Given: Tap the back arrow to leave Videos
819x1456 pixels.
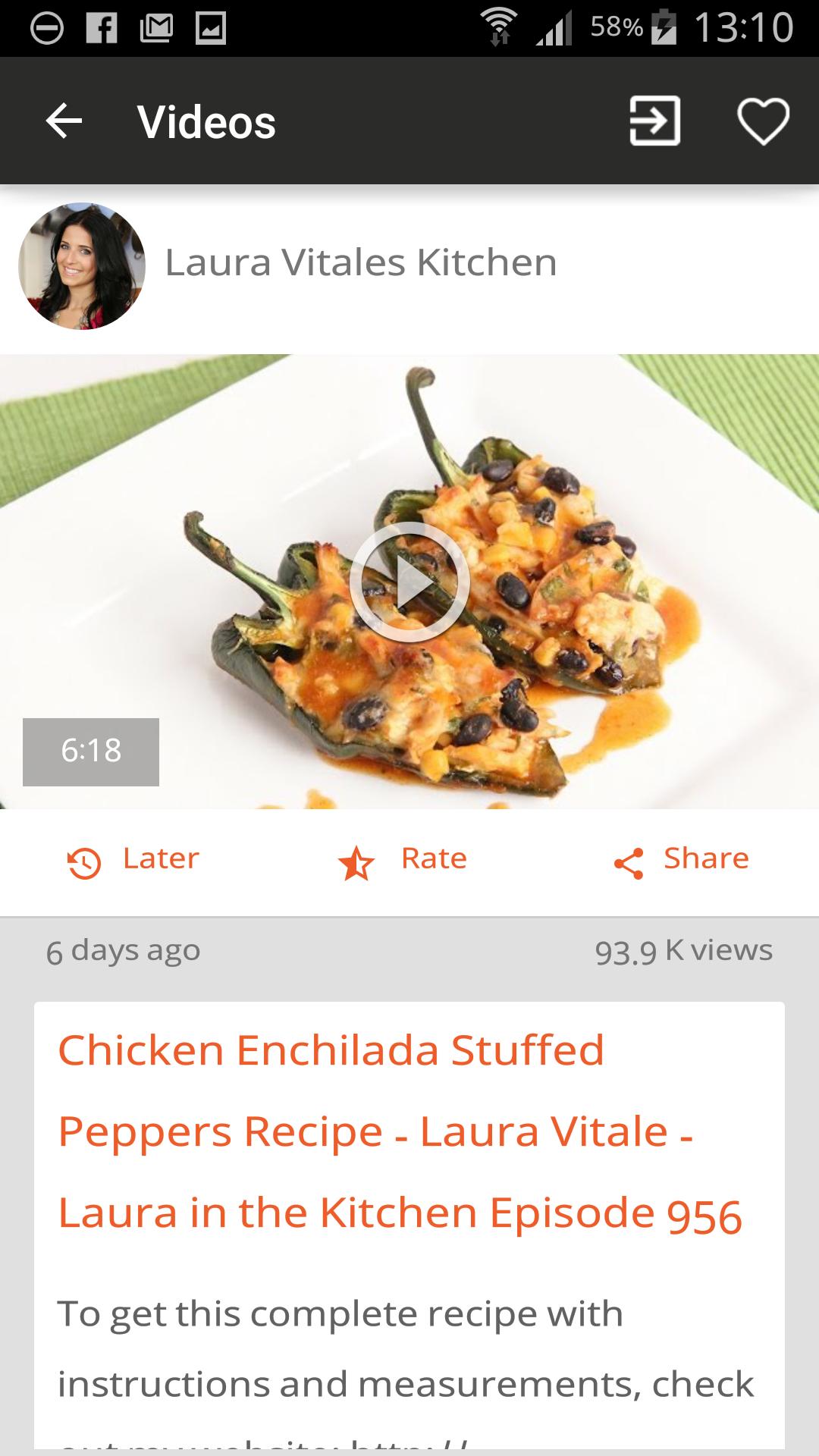Looking at the screenshot, I should click(64, 121).
